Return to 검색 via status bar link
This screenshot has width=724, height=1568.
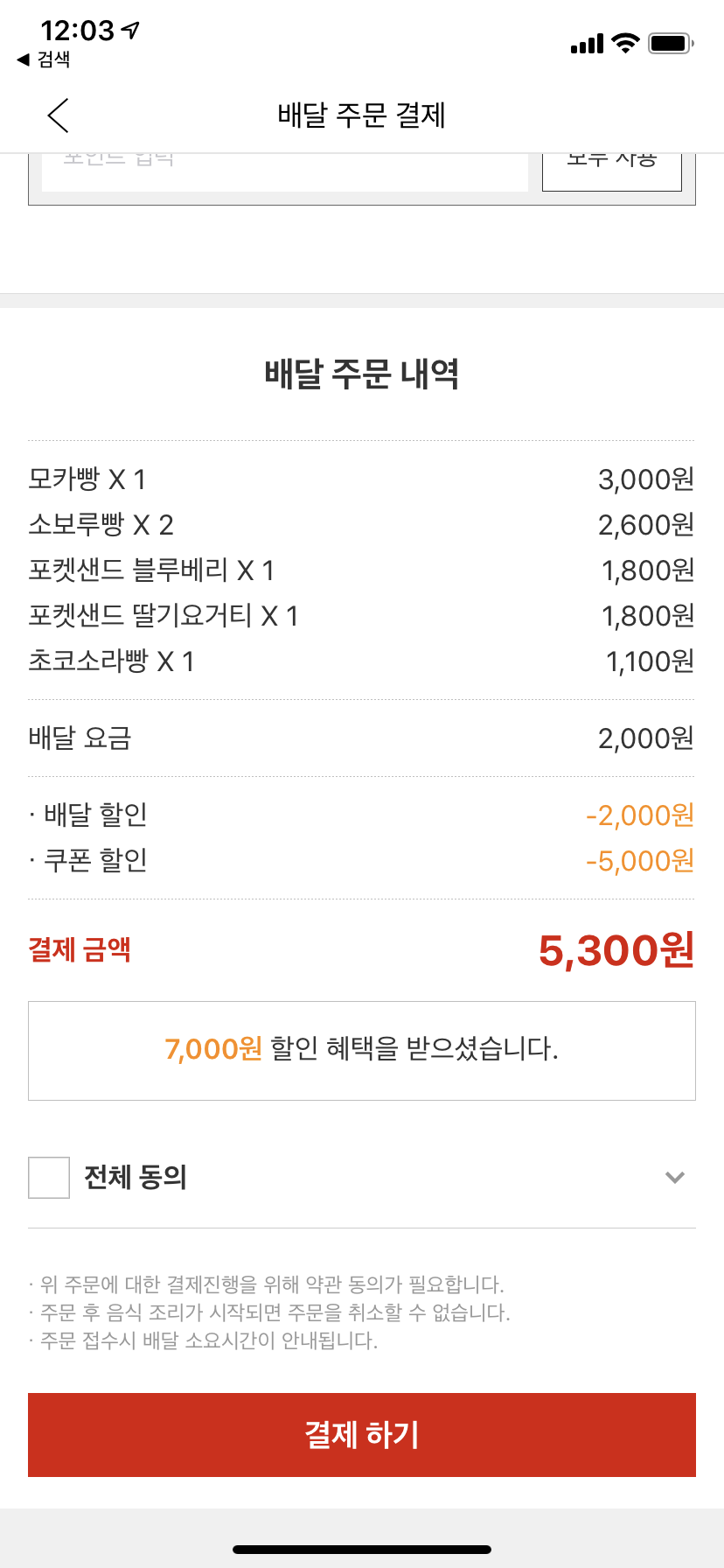point(44,59)
